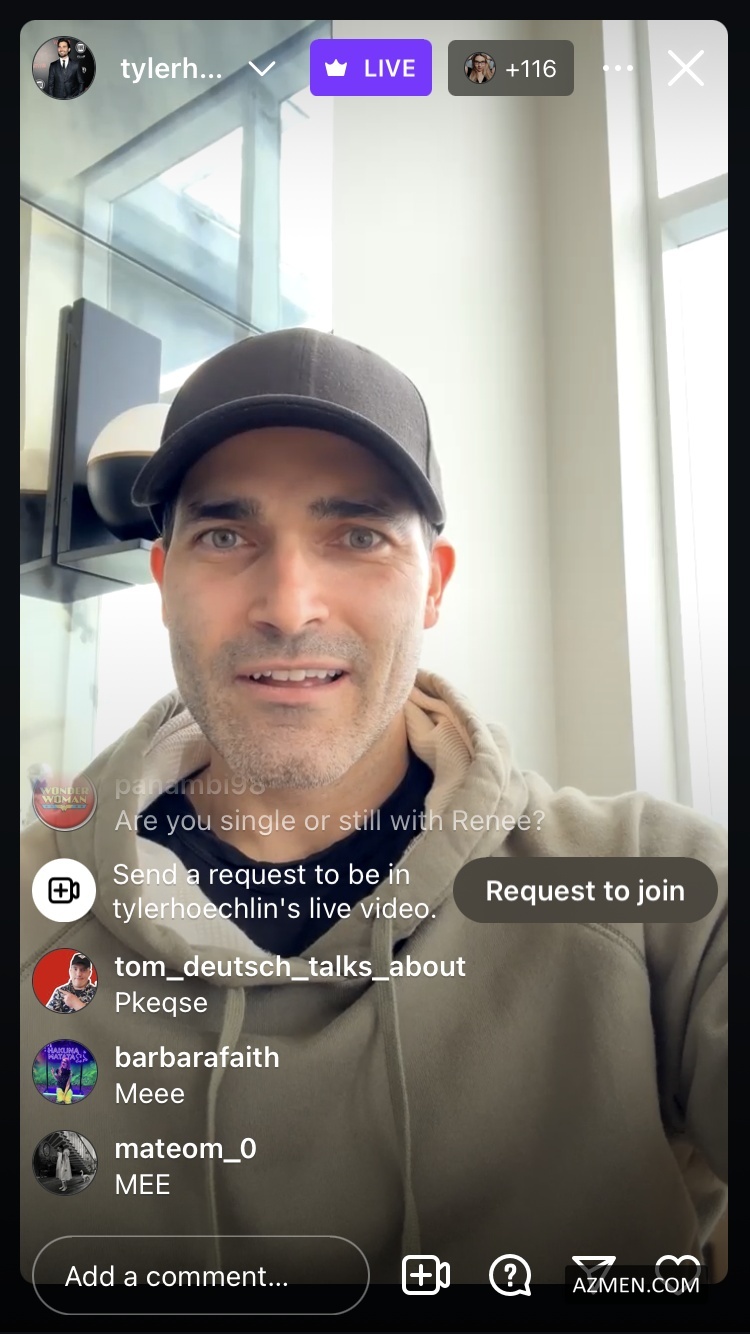
Task: Open the three-dot options menu
Action: pyautogui.click(x=618, y=68)
